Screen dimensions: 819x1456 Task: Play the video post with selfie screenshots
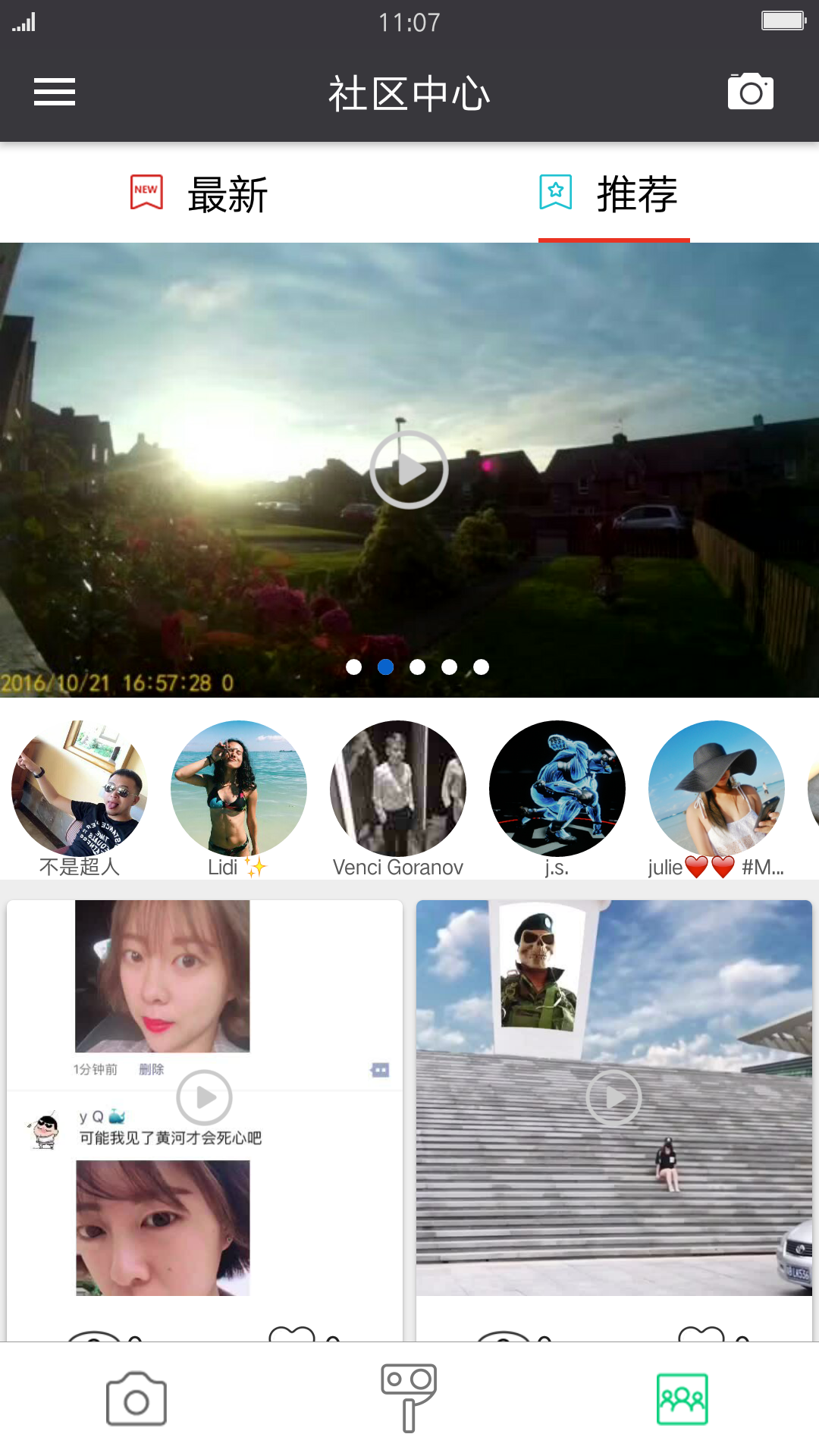[204, 1097]
